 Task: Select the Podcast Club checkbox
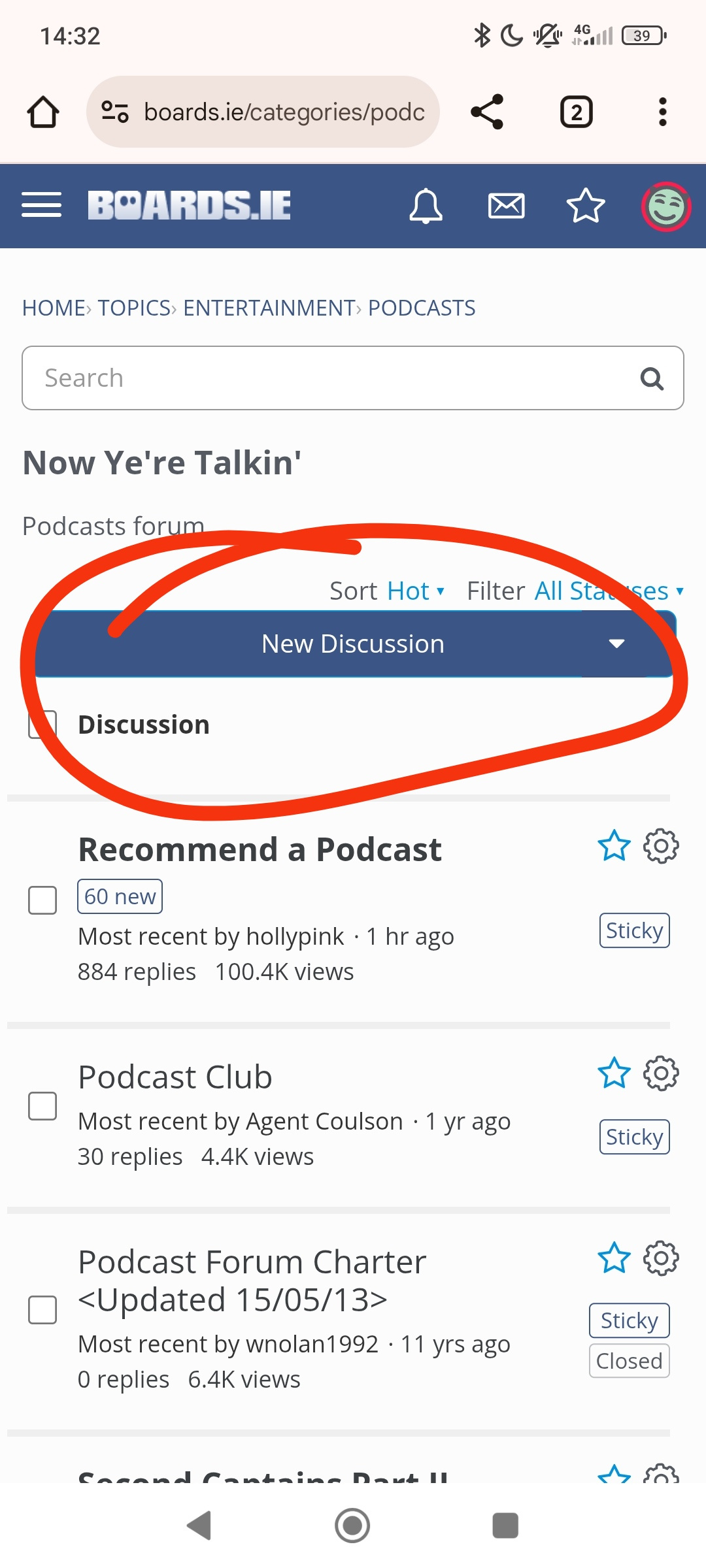coord(42,1106)
